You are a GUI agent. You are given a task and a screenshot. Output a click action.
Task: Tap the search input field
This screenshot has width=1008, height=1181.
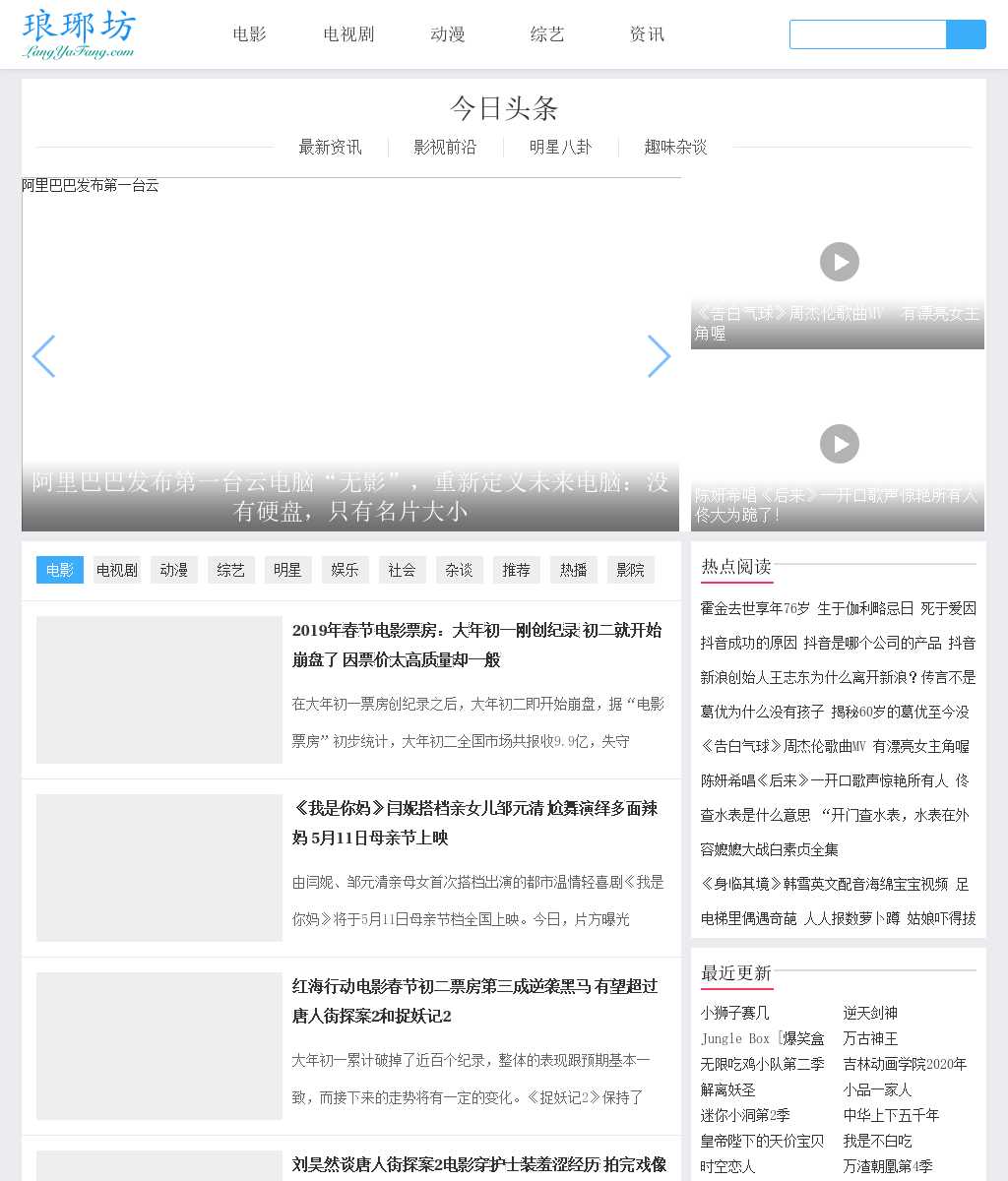pos(867,34)
